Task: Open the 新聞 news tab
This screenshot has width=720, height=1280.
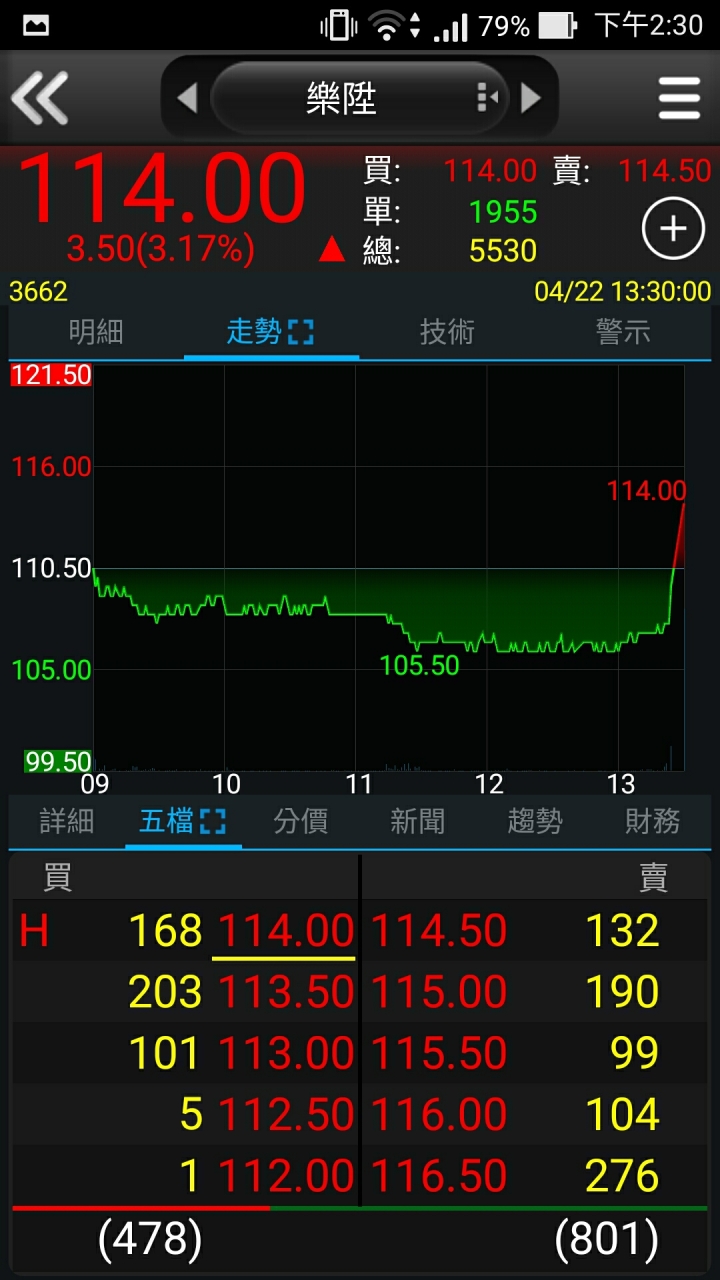Action: tap(418, 822)
